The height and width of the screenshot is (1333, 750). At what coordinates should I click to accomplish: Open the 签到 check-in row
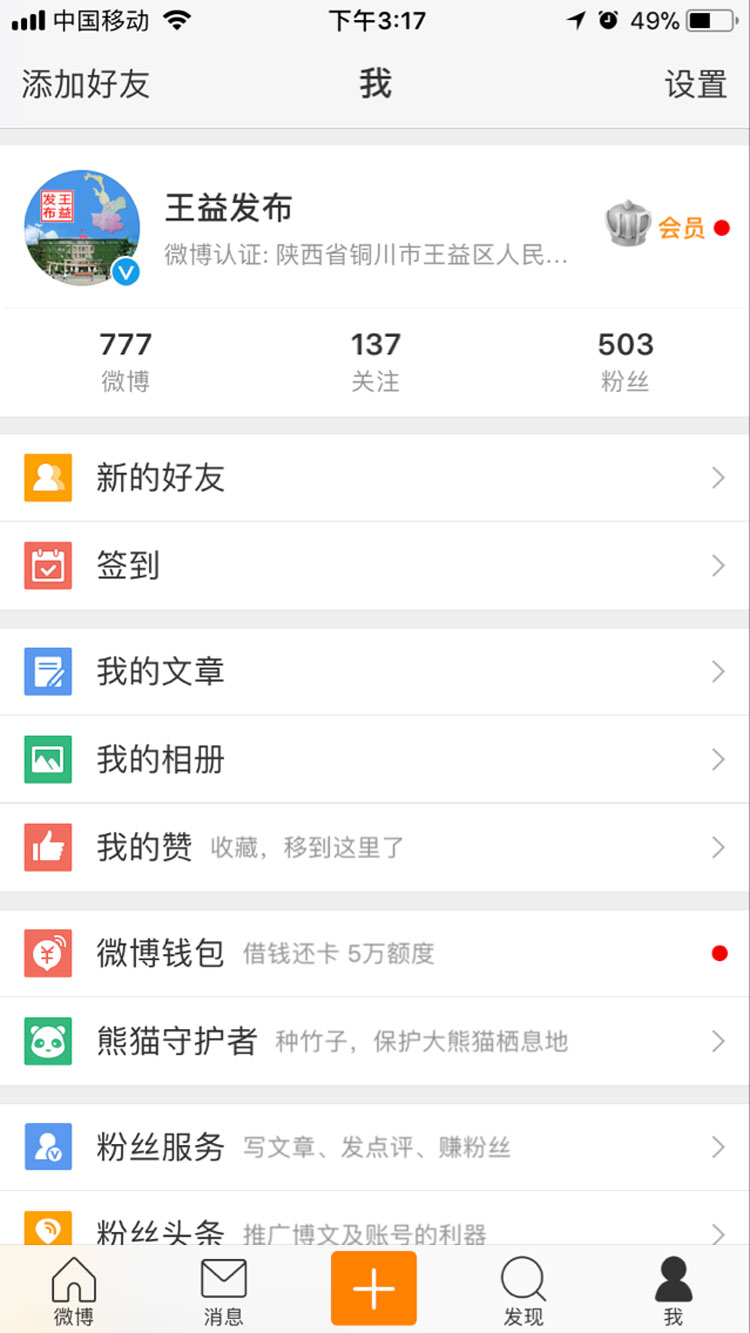pos(375,566)
